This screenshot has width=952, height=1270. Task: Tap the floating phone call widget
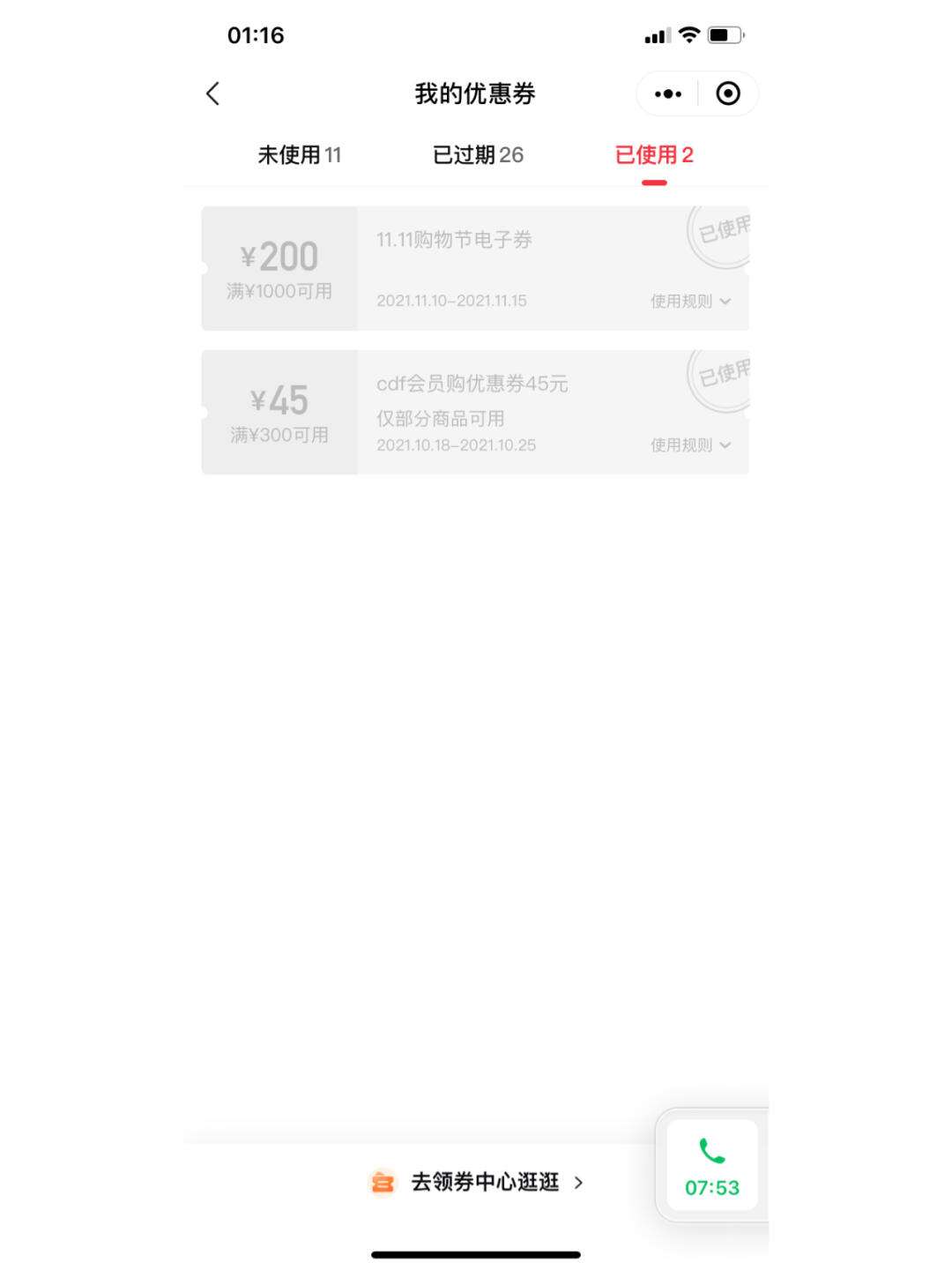(712, 1166)
